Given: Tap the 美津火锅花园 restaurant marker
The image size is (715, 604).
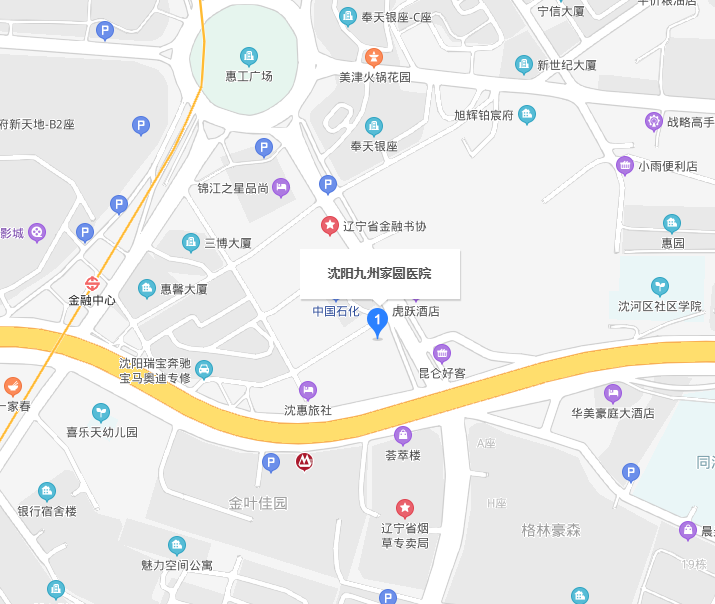Looking at the screenshot, I should (x=373, y=57).
